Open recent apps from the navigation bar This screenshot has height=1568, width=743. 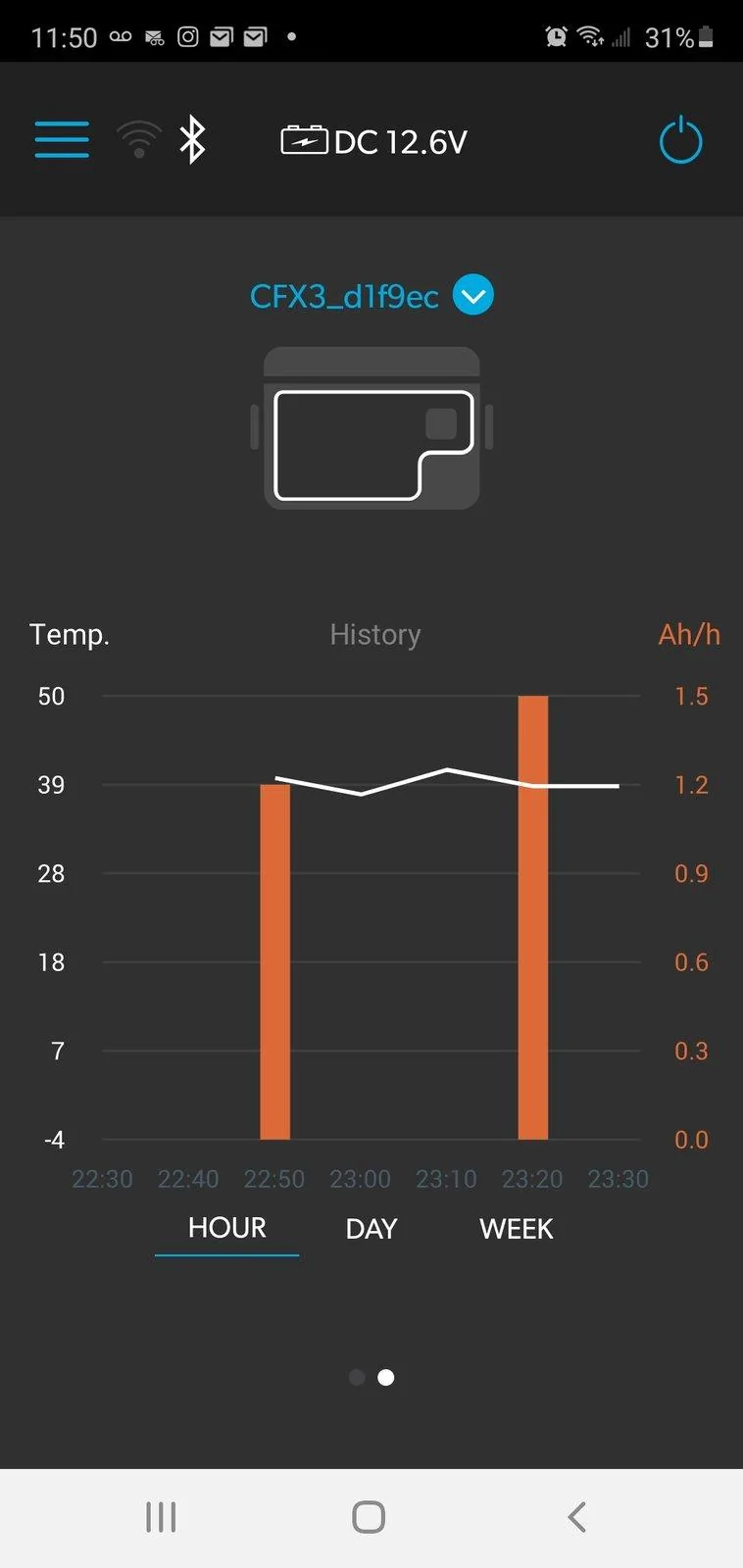tap(161, 1517)
